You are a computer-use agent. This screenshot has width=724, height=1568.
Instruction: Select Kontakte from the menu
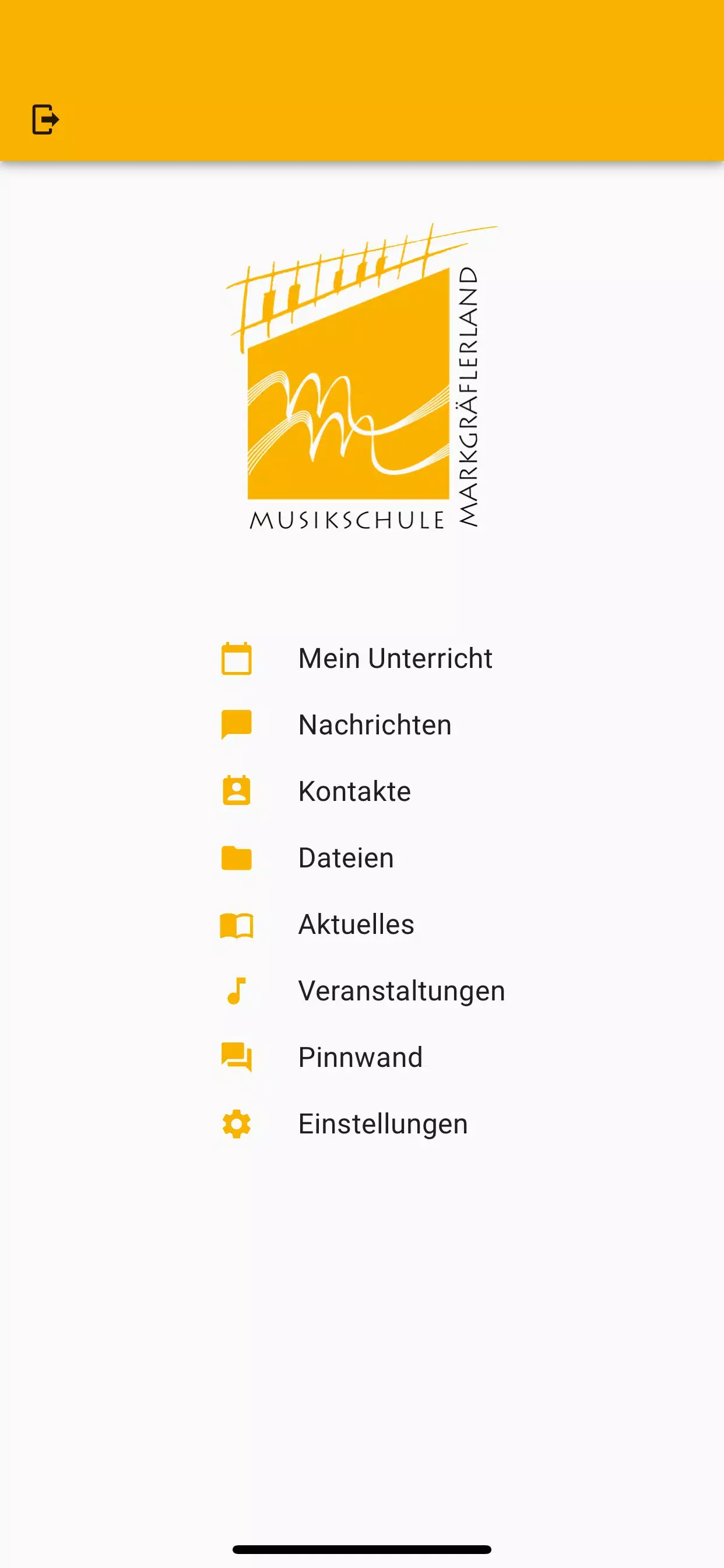pos(354,790)
